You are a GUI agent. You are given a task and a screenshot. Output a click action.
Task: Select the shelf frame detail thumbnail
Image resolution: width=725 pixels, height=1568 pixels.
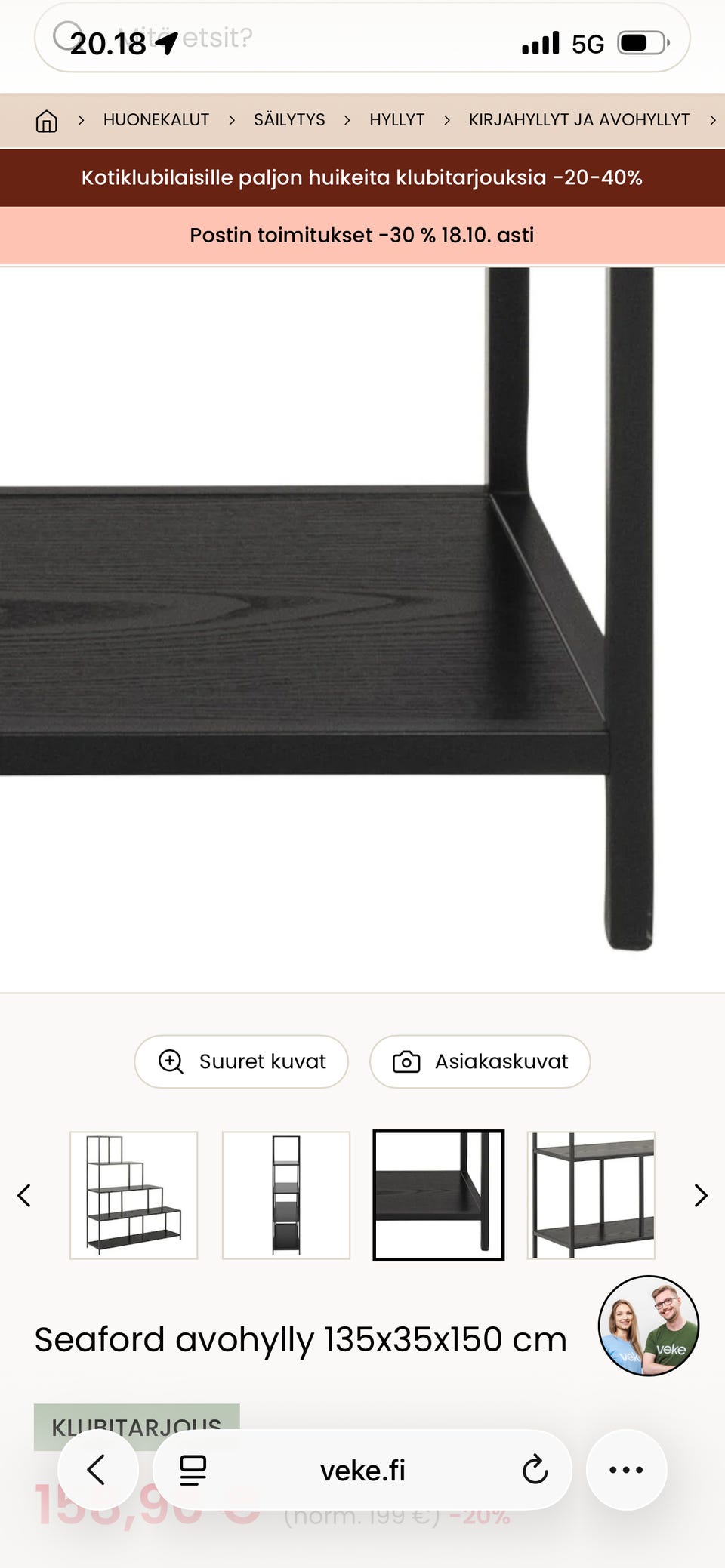tap(591, 1195)
